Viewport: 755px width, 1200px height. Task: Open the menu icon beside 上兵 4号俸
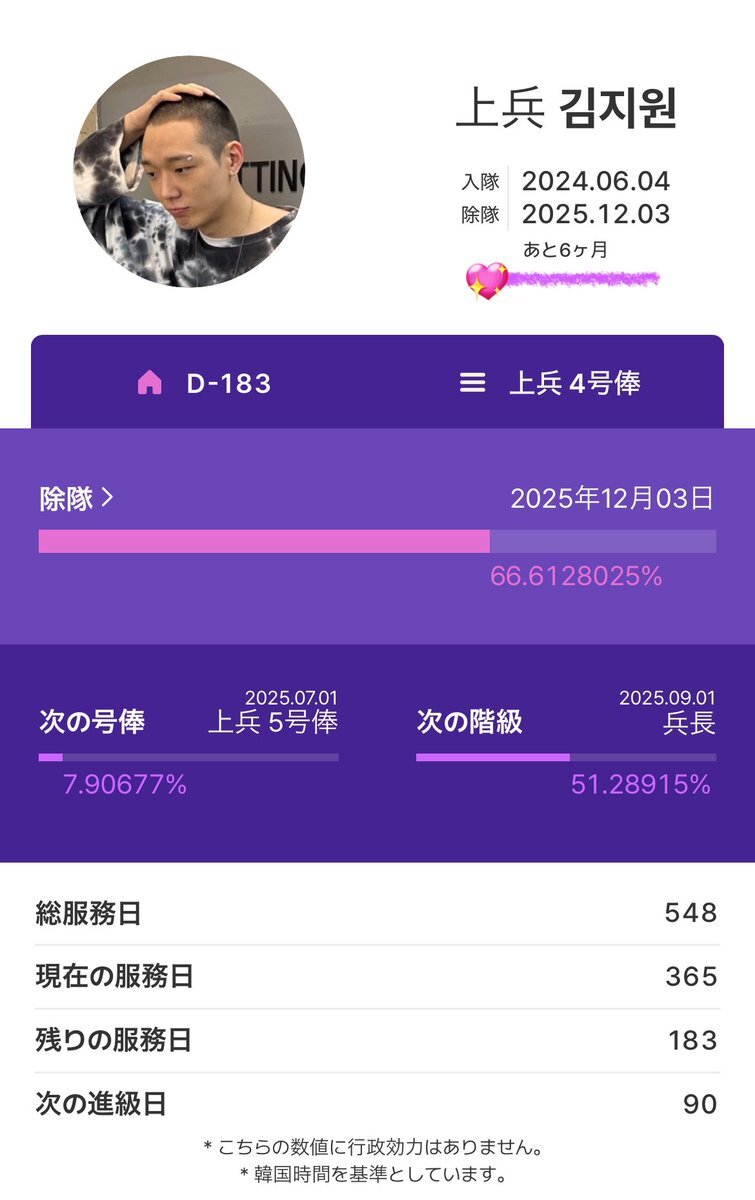[x=472, y=383]
